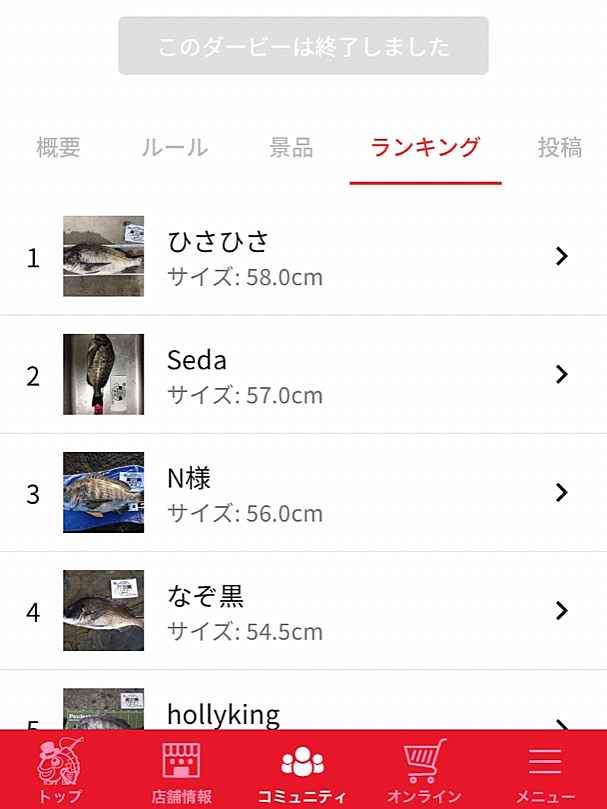Go to the トップ bottom tab
Screen dimensions: 607x809
pos(60,771)
